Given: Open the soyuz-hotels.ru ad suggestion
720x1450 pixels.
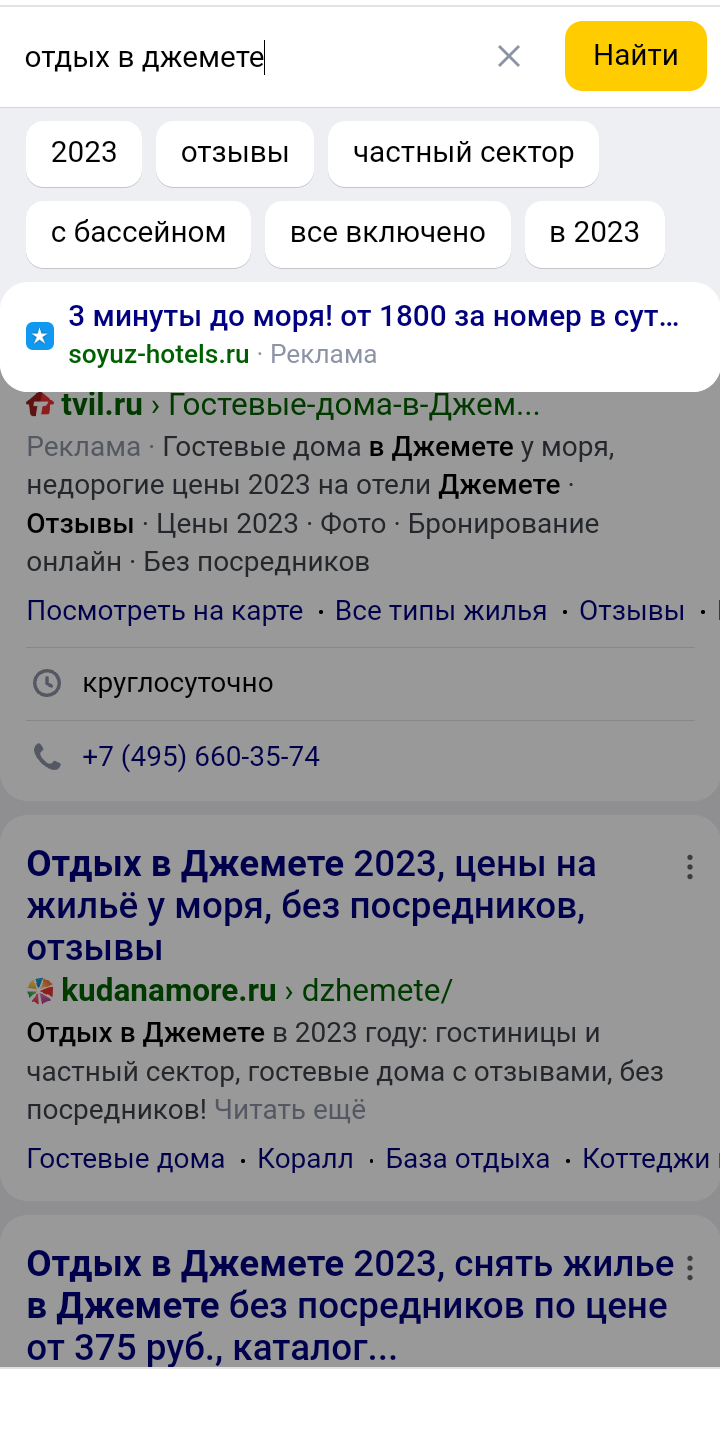Looking at the screenshot, I should pyautogui.click(x=372, y=318).
